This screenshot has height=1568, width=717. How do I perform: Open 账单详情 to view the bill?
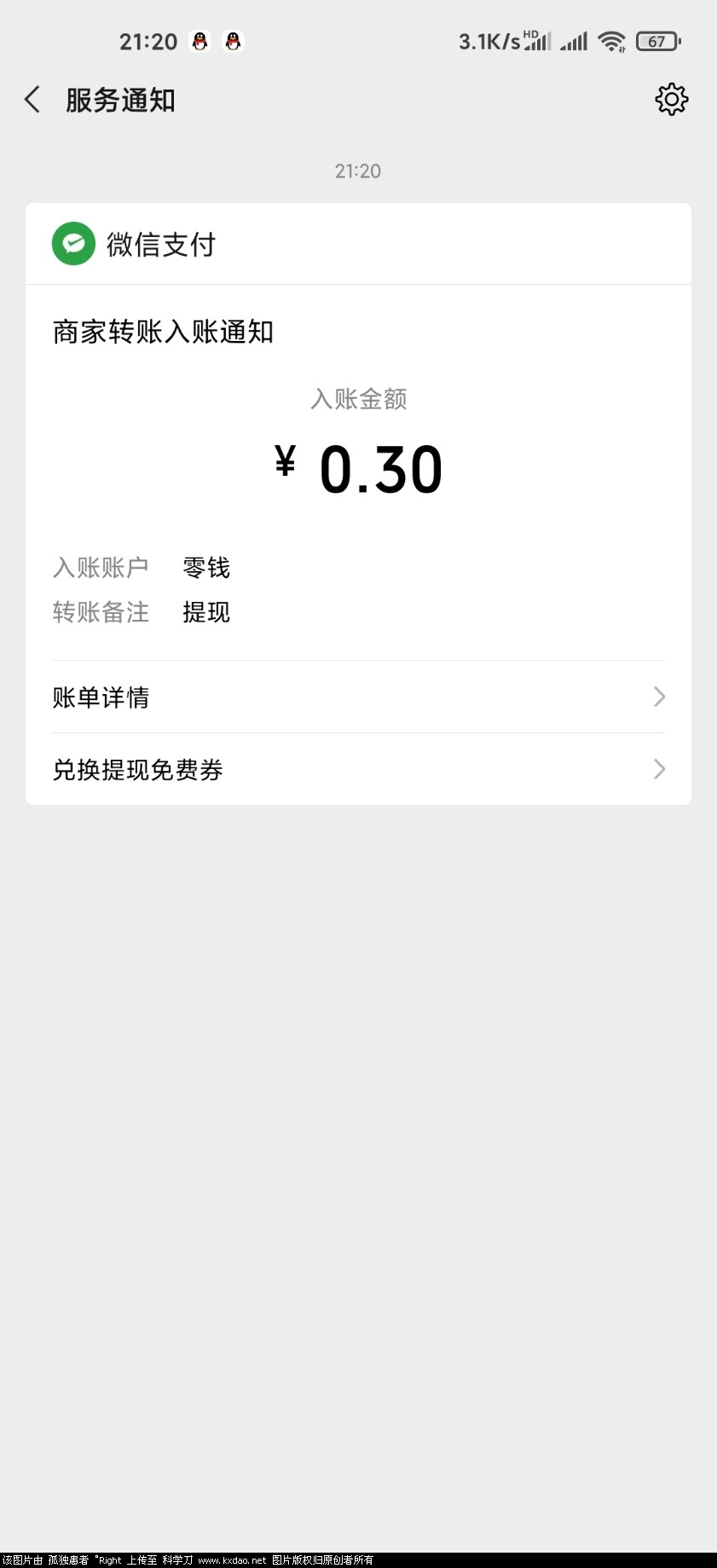pyautogui.click(x=101, y=697)
